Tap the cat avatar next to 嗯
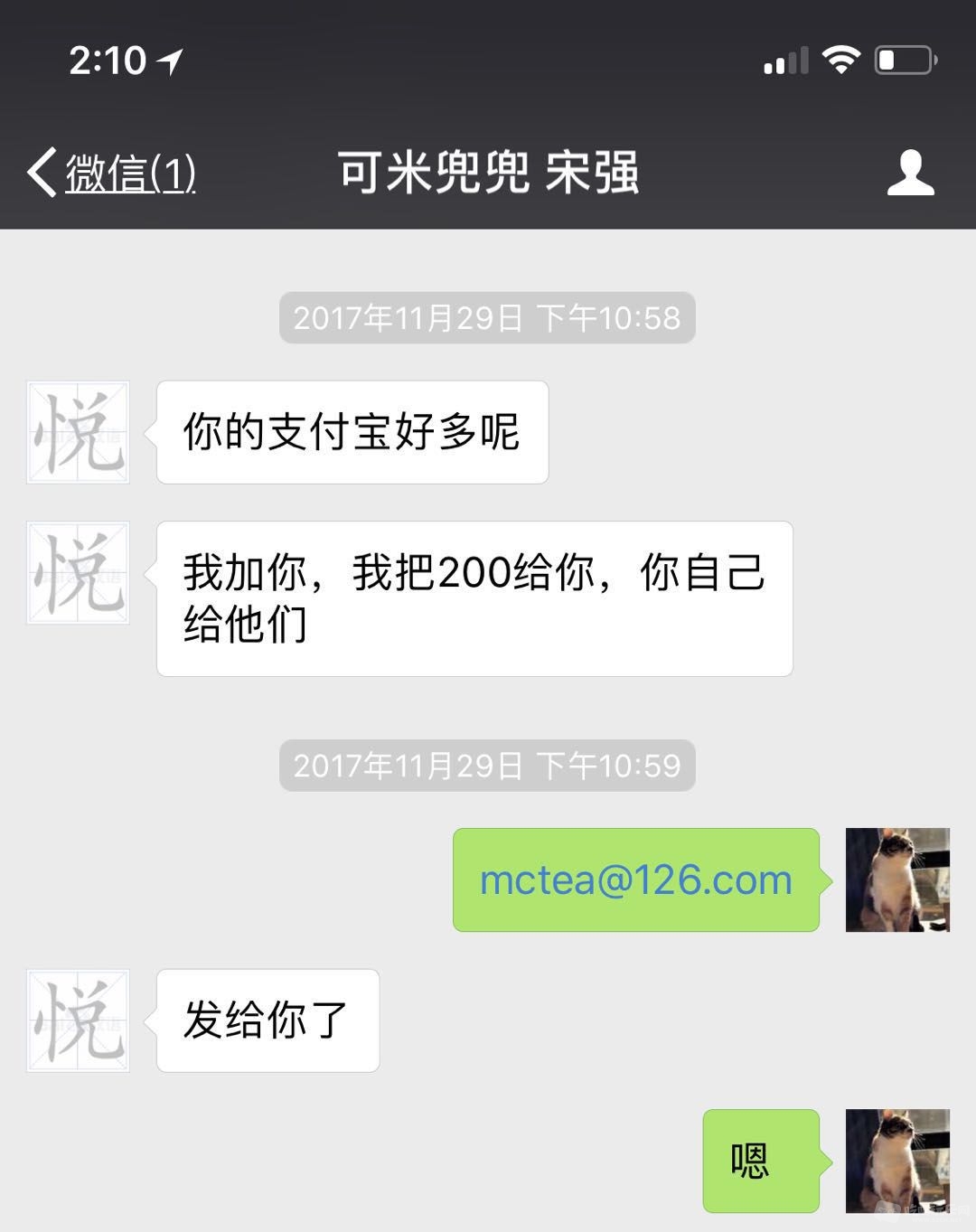976x1232 pixels. [896, 1161]
